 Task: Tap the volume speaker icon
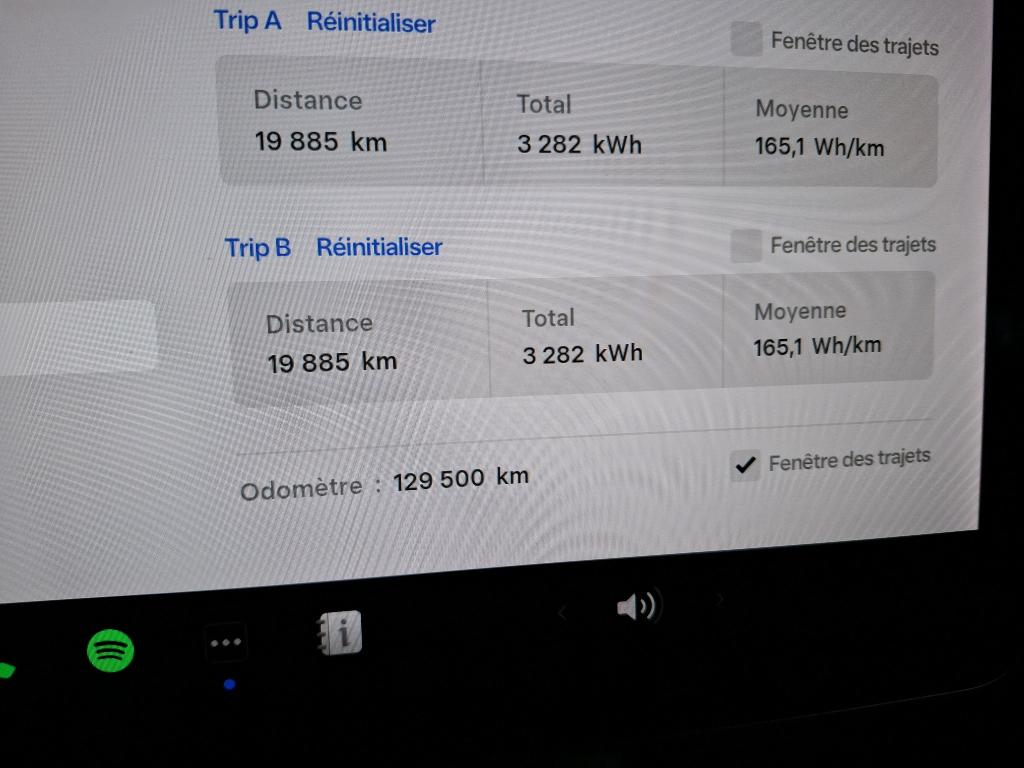[x=637, y=606]
